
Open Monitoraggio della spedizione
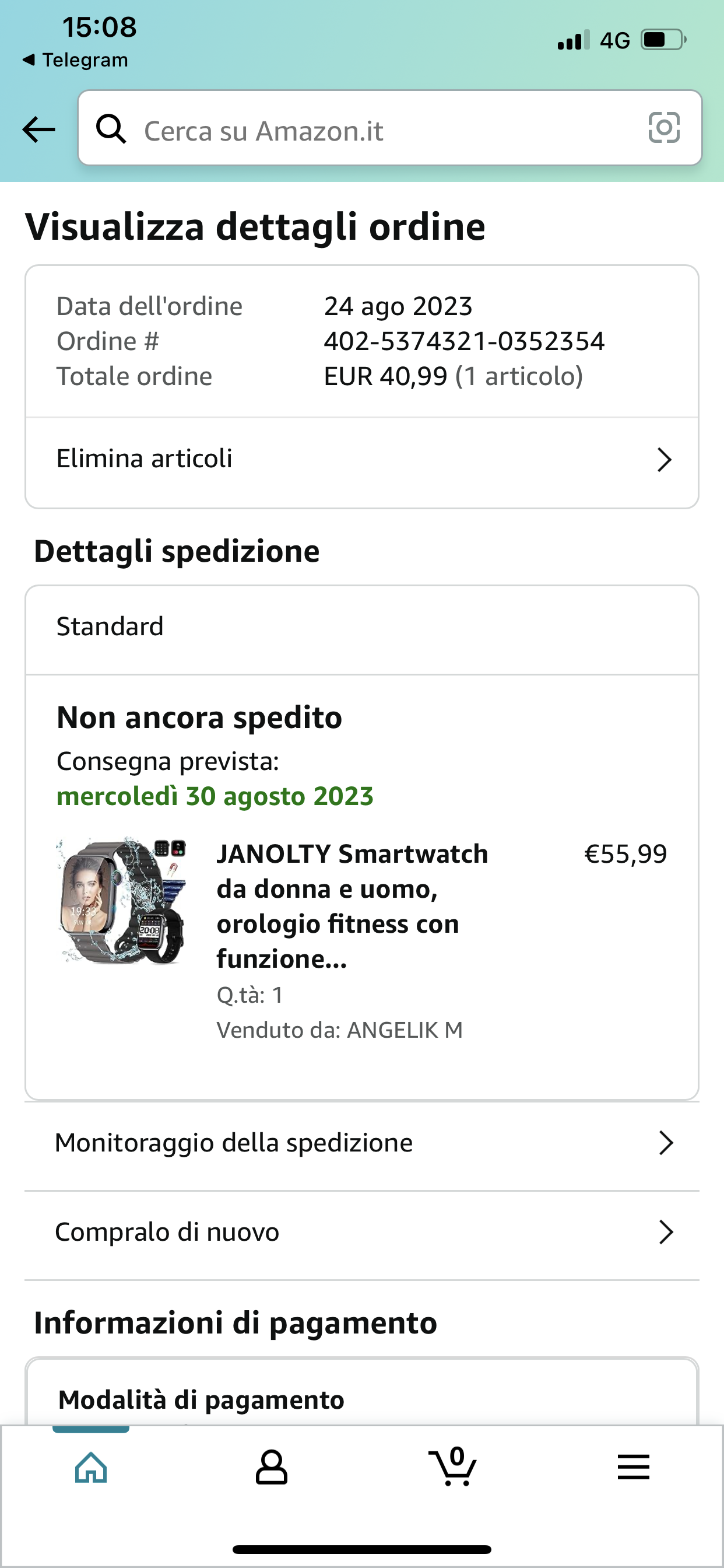pos(362,1143)
